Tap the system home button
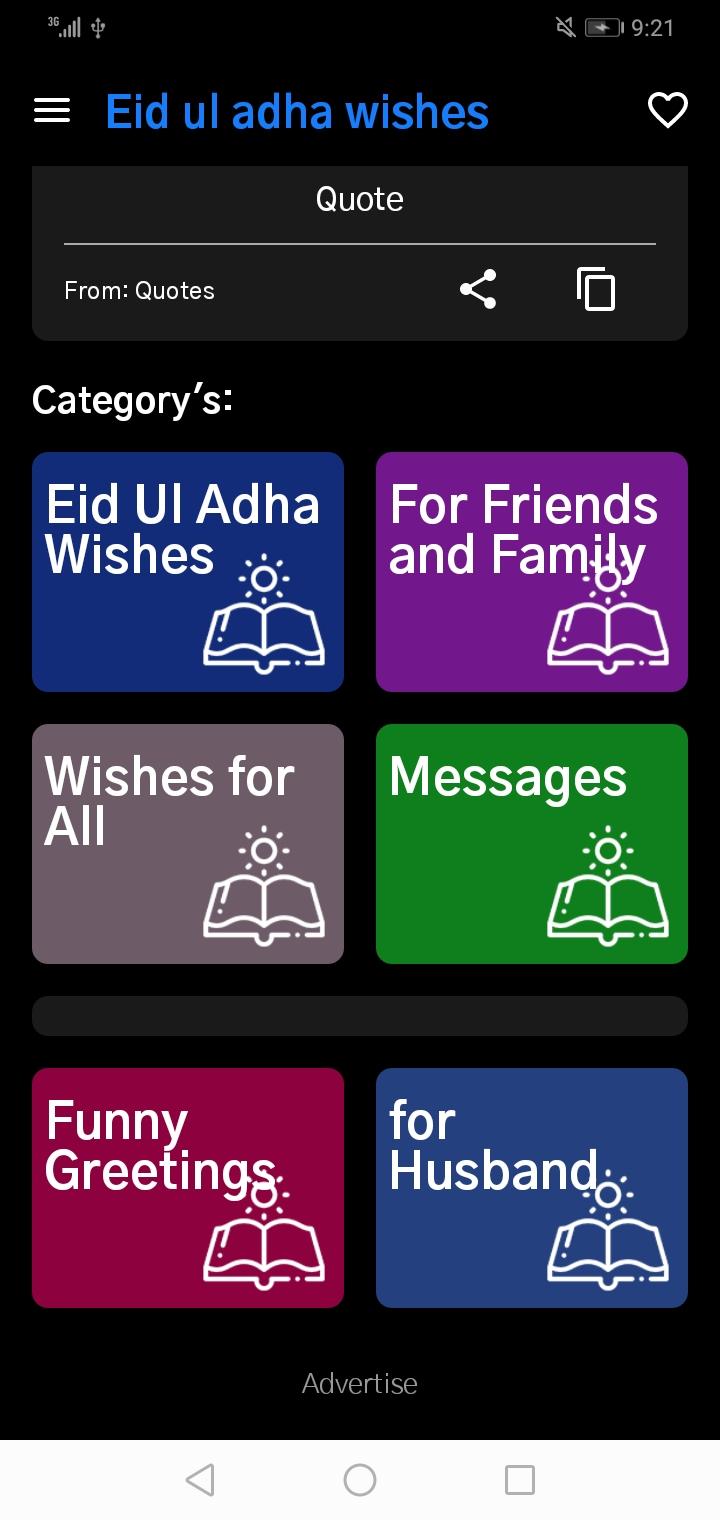The image size is (720, 1520). point(360,1480)
